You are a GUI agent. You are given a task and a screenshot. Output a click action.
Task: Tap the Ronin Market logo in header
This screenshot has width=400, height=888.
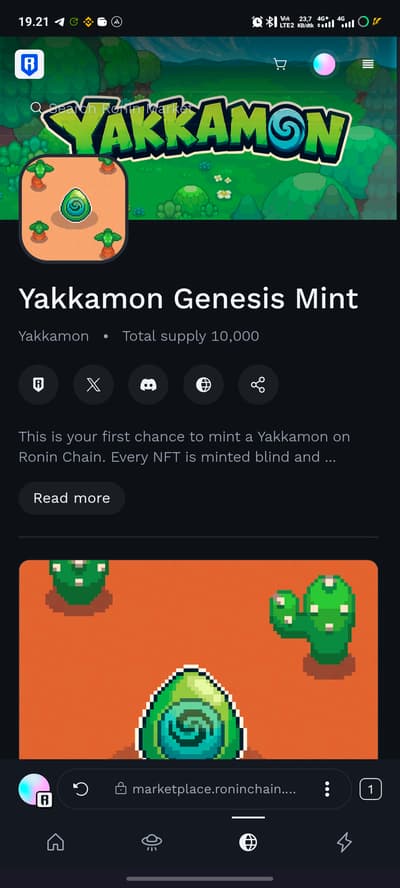(29, 64)
